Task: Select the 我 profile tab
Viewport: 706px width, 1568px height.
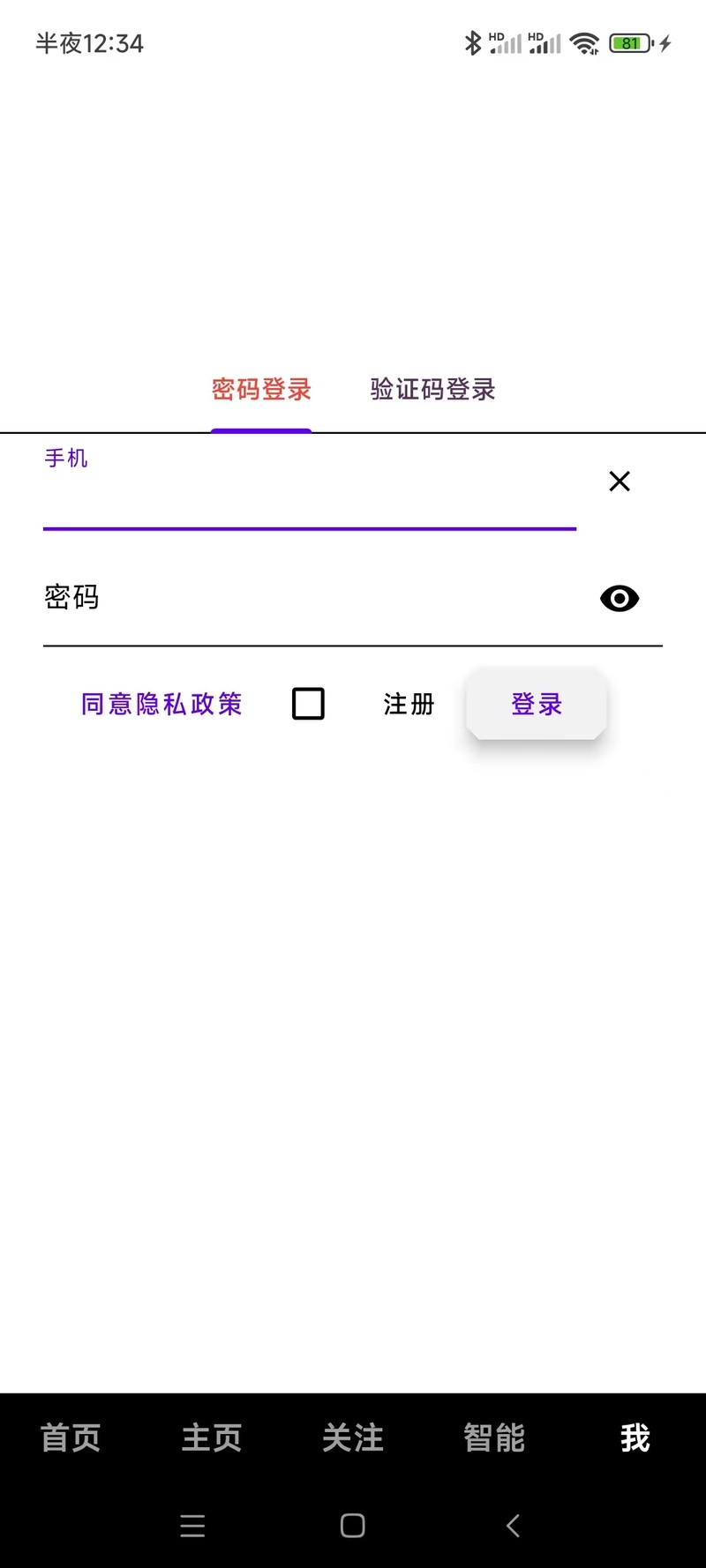Action: 635,1438
